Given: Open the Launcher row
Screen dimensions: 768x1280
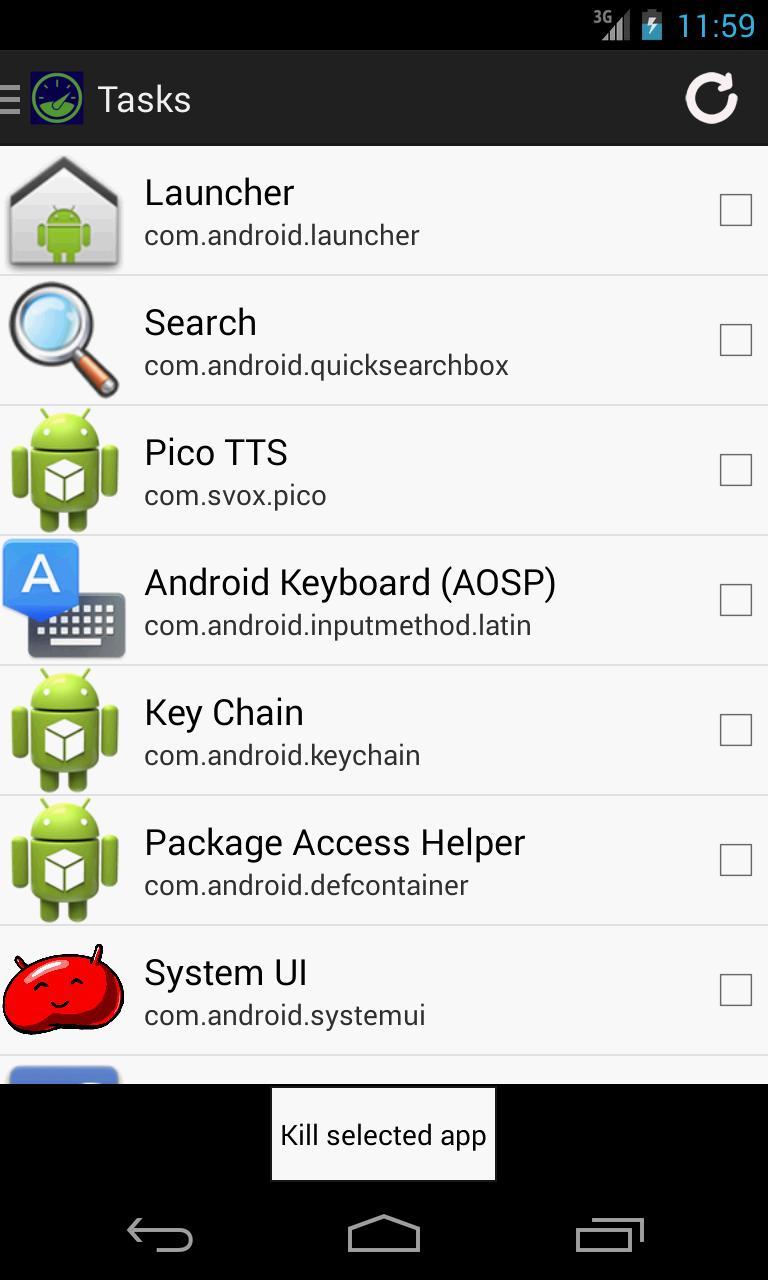Looking at the screenshot, I should 384,210.
